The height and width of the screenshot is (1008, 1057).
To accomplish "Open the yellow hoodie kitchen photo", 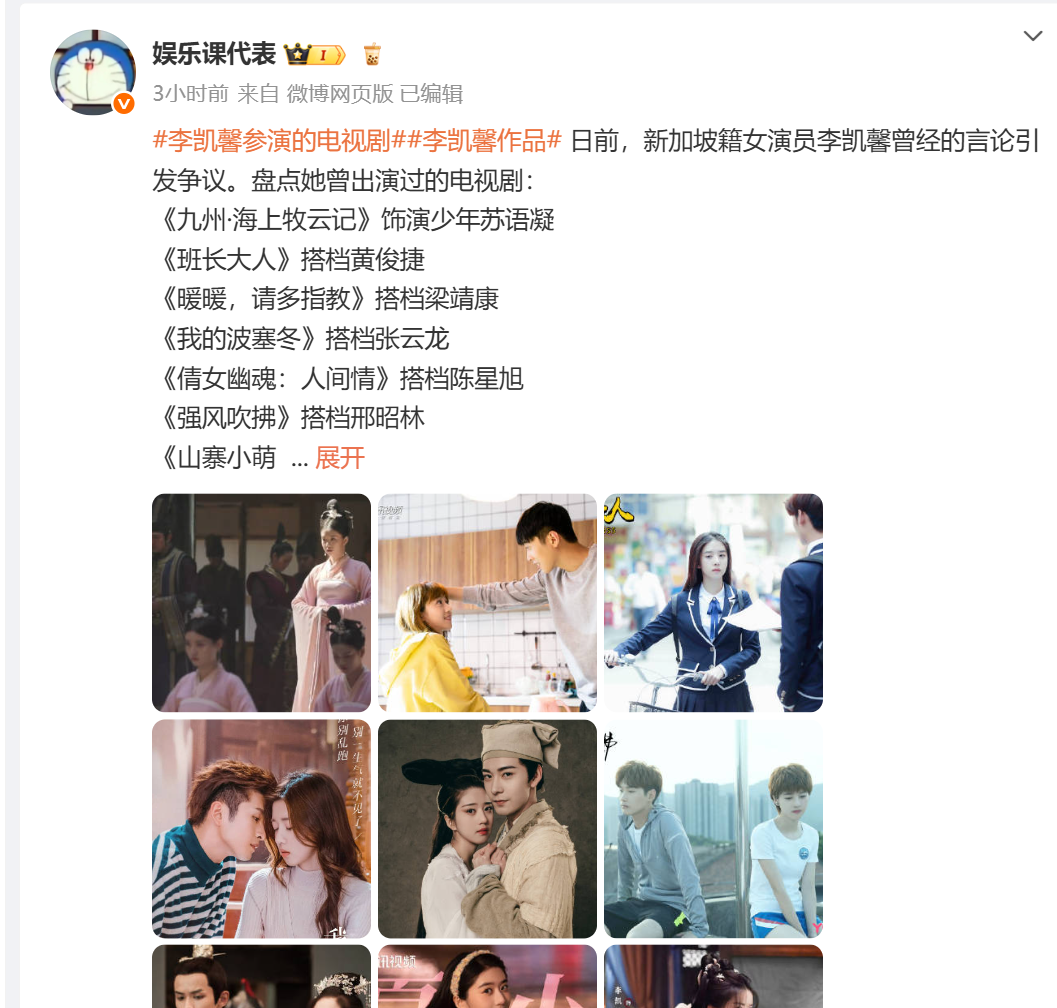I will 487,603.
